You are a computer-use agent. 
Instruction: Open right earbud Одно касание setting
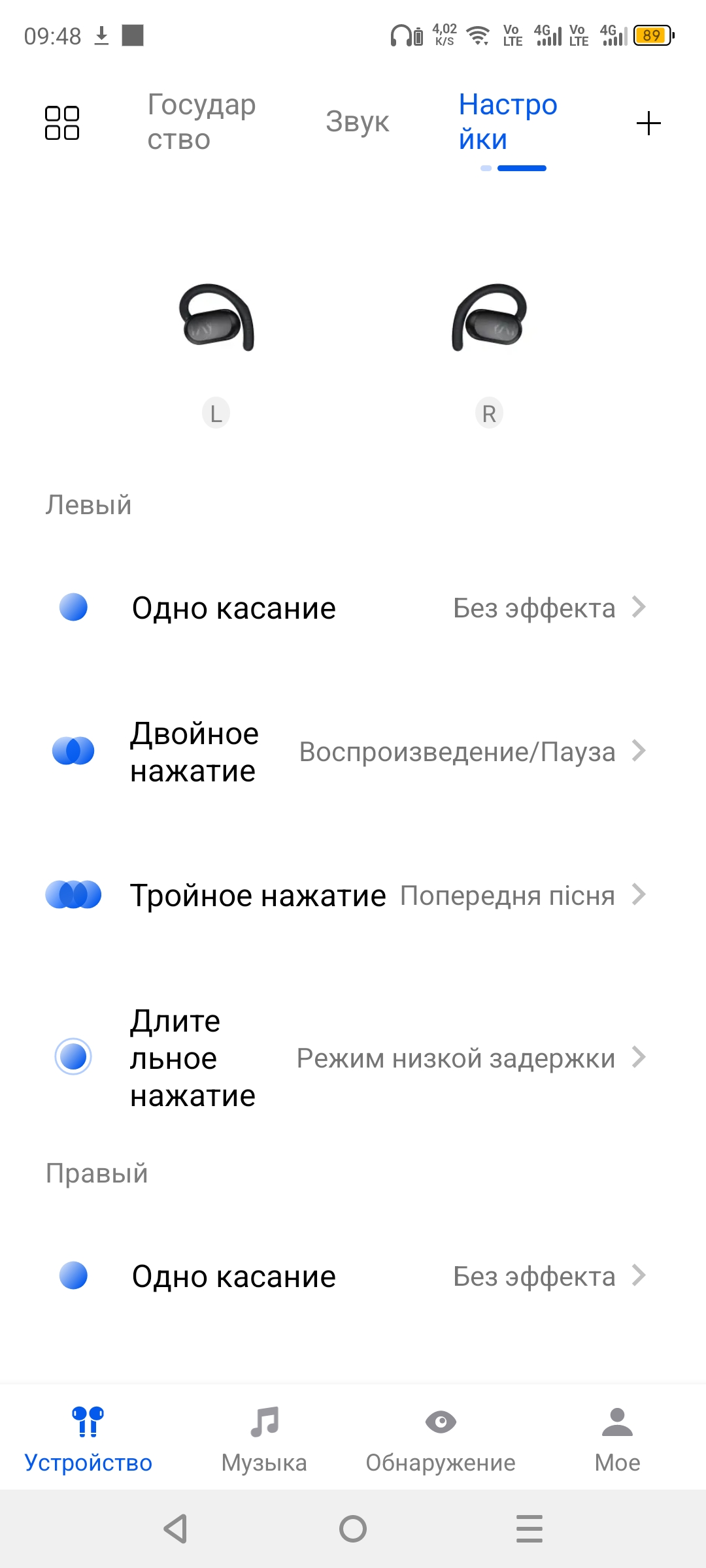tap(353, 1276)
